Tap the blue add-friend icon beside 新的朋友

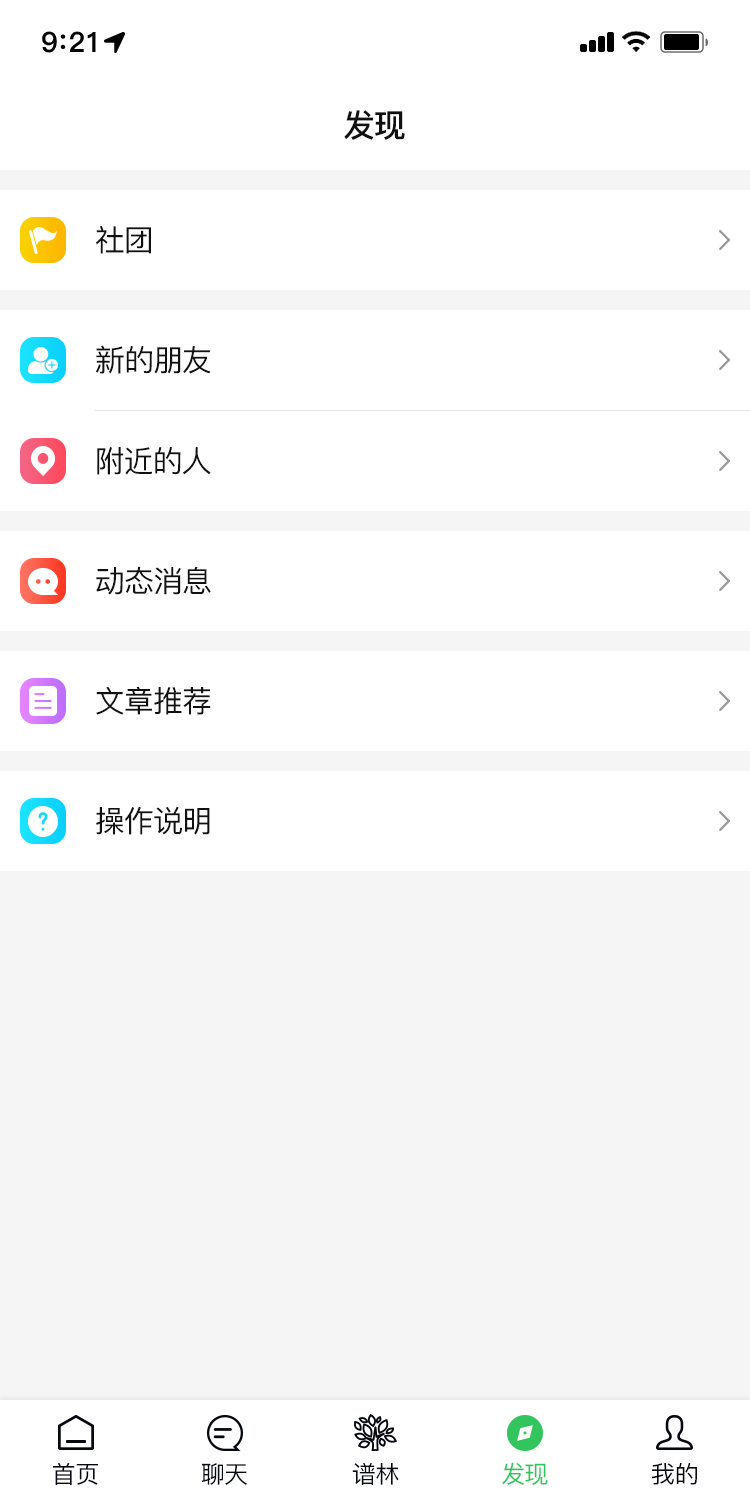pyautogui.click(x=42, y=360)
